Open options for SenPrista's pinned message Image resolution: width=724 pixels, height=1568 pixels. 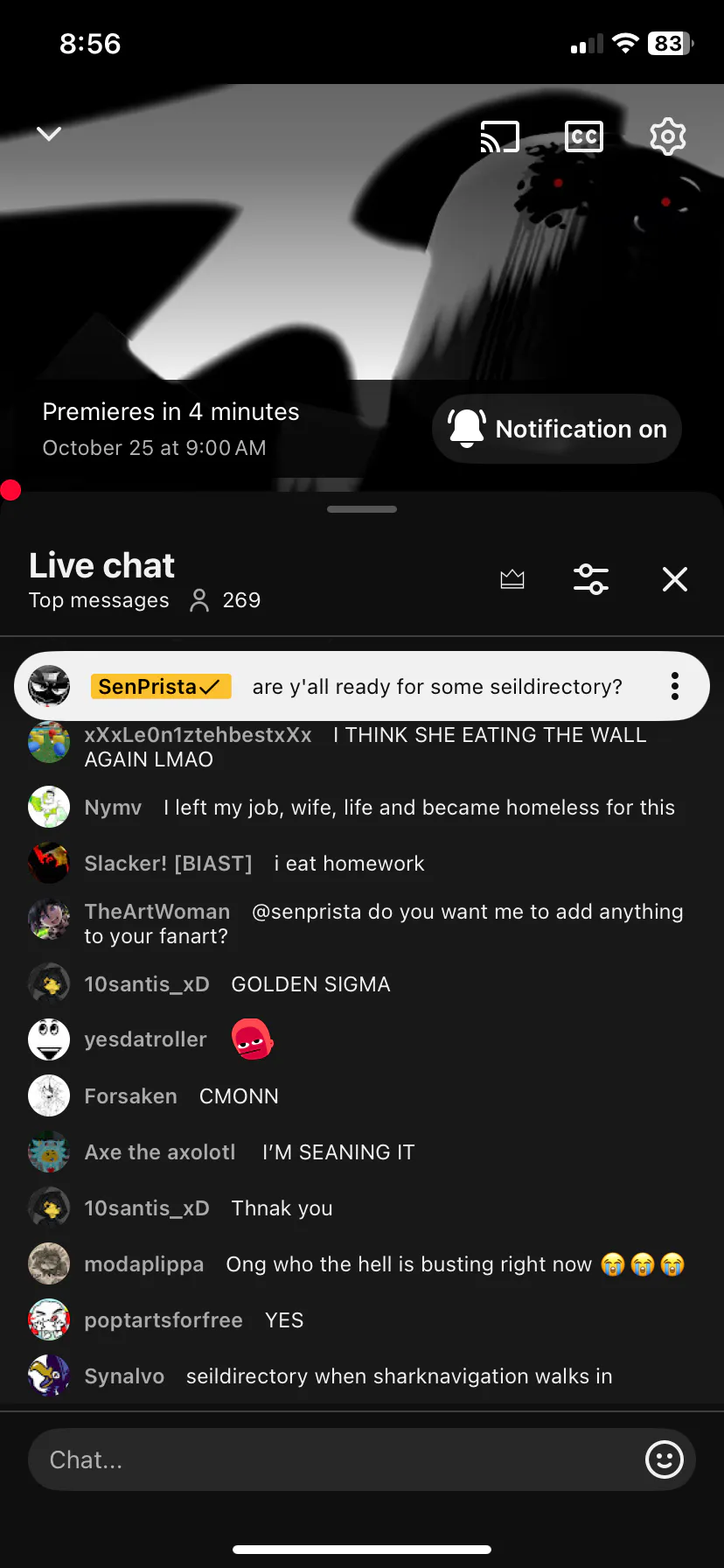[675, 686]
